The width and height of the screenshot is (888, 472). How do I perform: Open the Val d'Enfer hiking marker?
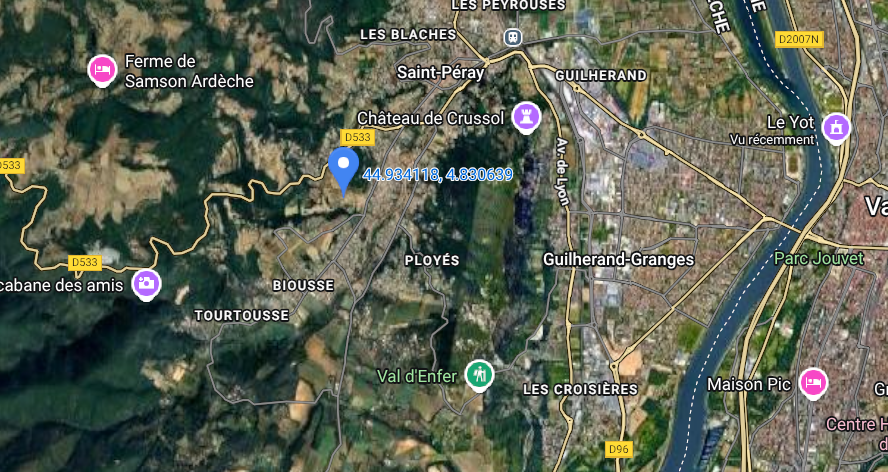pos(480,375)
